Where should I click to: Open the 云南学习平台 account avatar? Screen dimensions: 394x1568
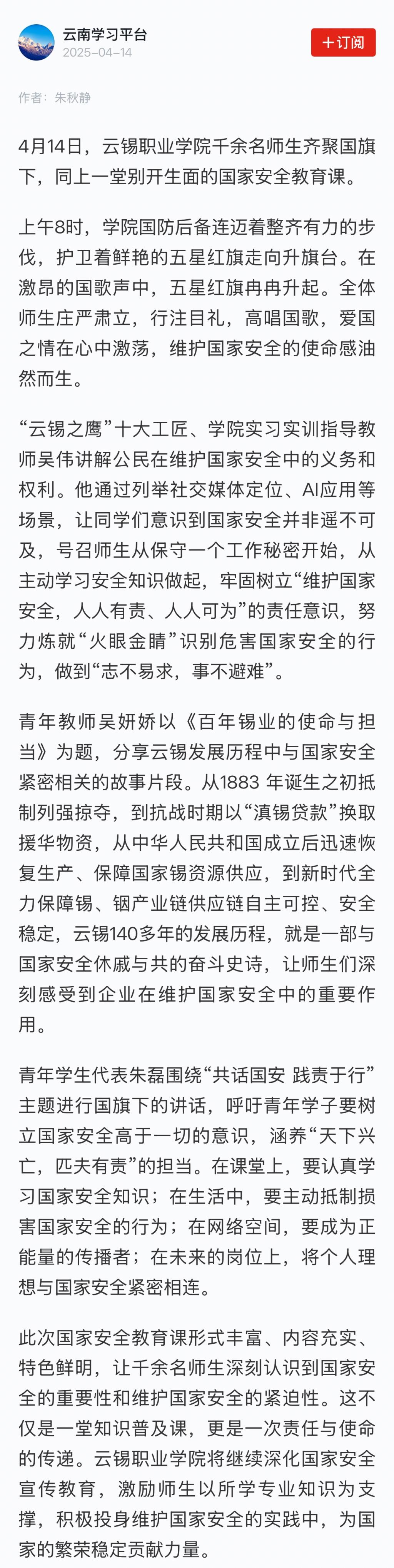37,43
